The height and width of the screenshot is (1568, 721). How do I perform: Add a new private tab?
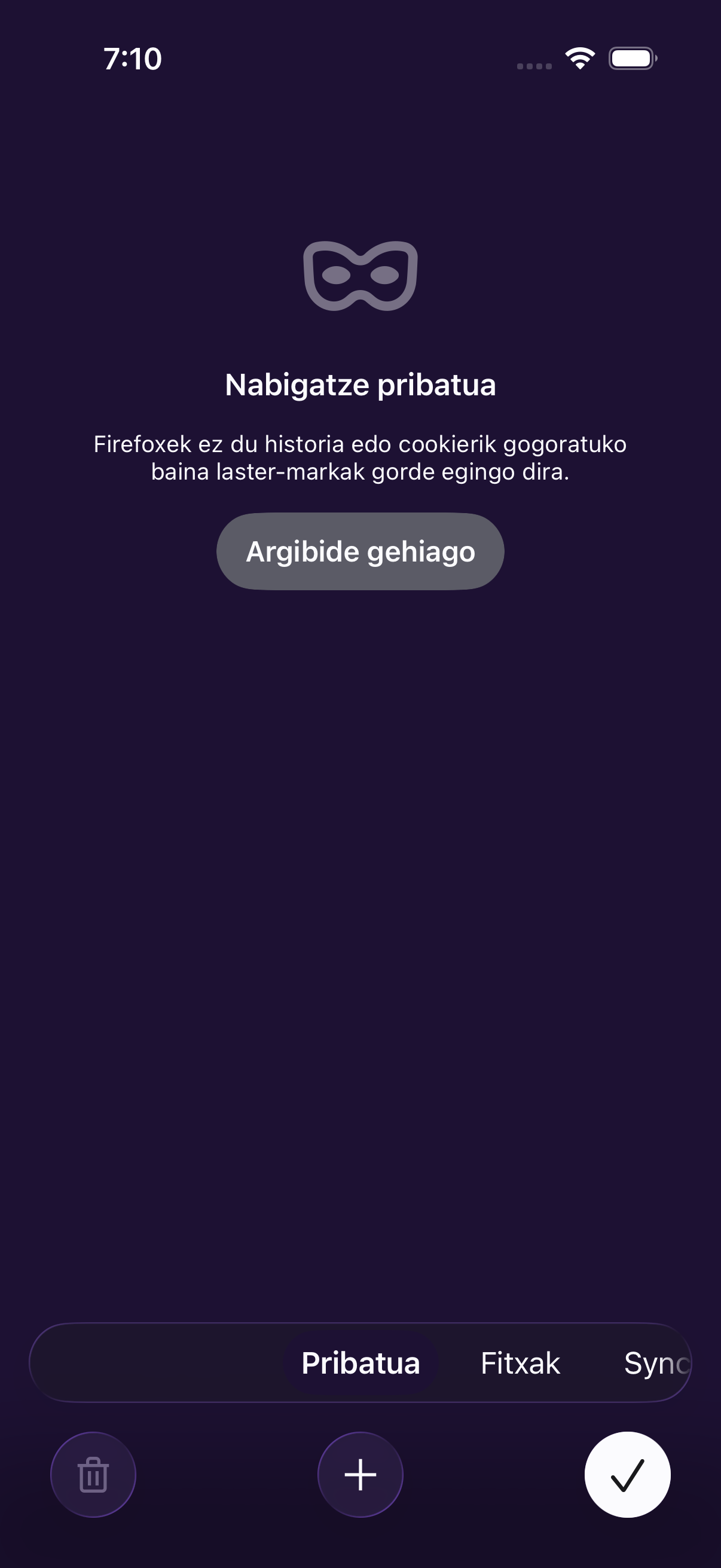(360, 1474)
